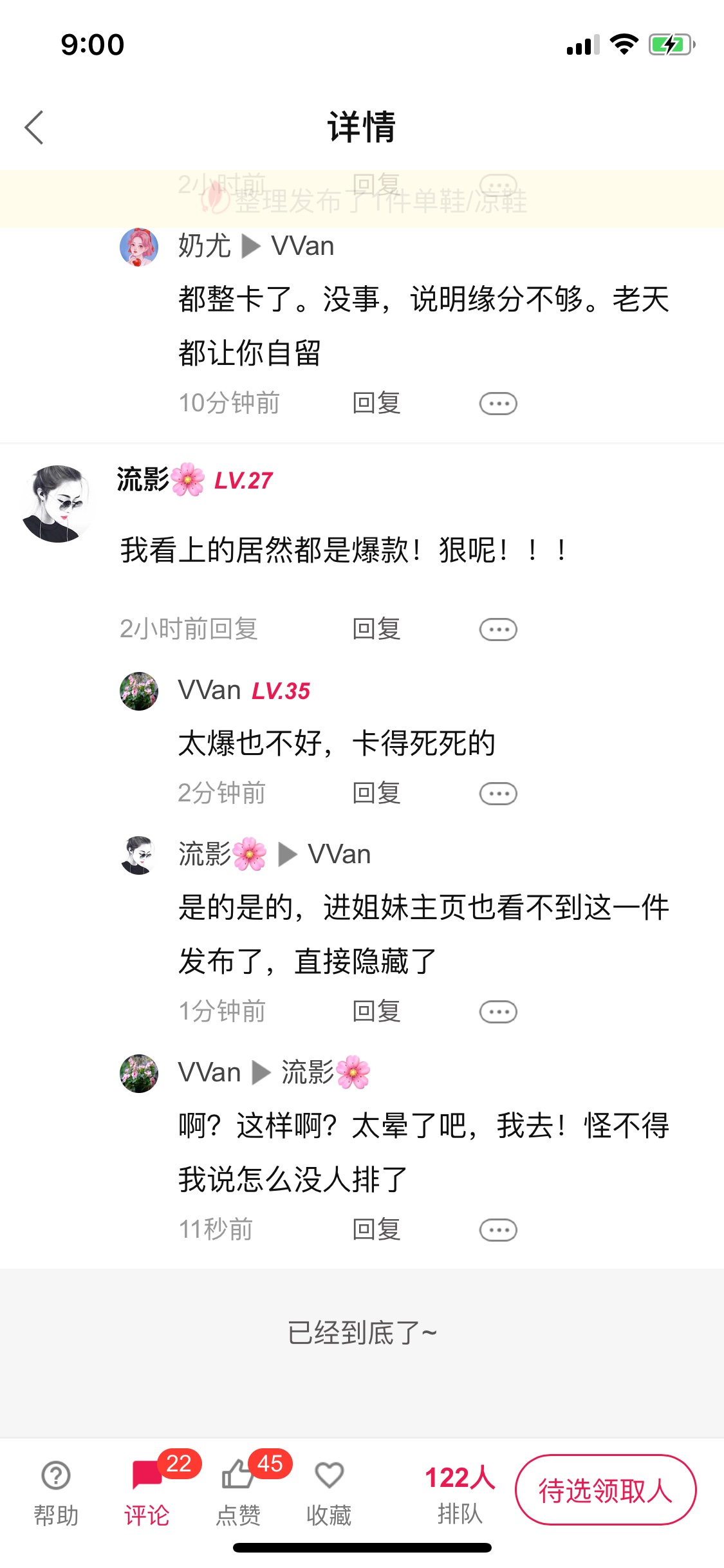The image size is (724, 1568).
Task: Go back from the 详情 page
Action: pyautogui.click(x=34, y=127)
